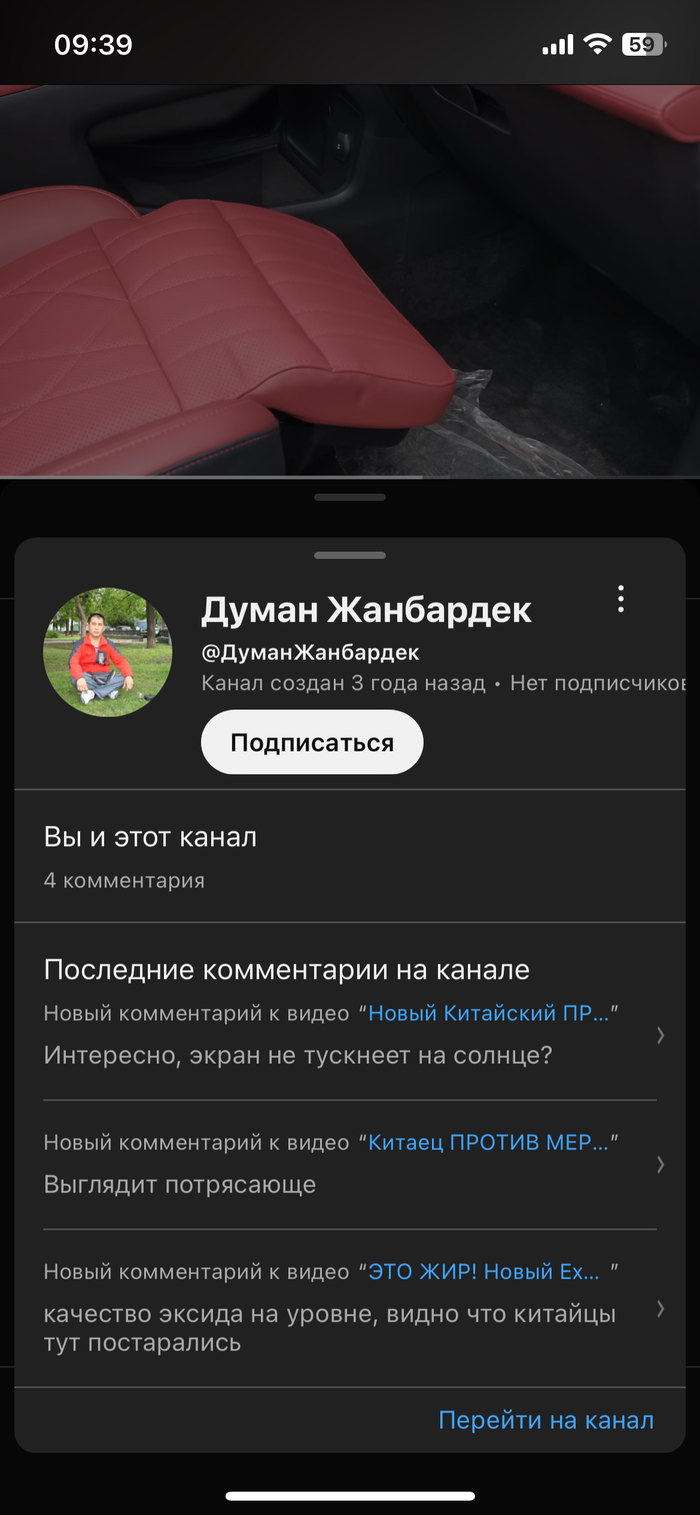Follow the "Перейти на канал" link
Viewport: 700px width, 1515px height.
(546, 1420)
